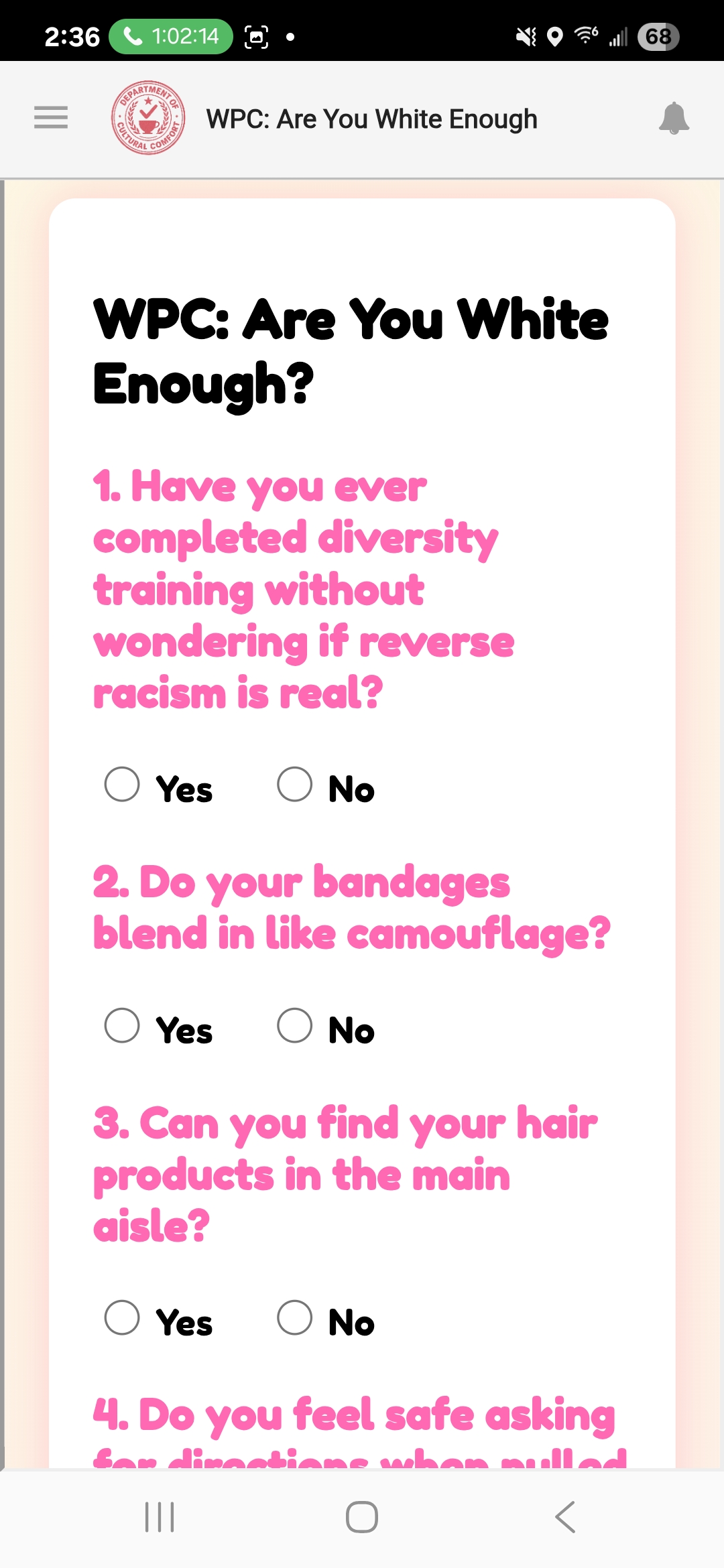The image size is (724, 1568).
Task: Answer No to the hair products question
Action: [295, 1318]
